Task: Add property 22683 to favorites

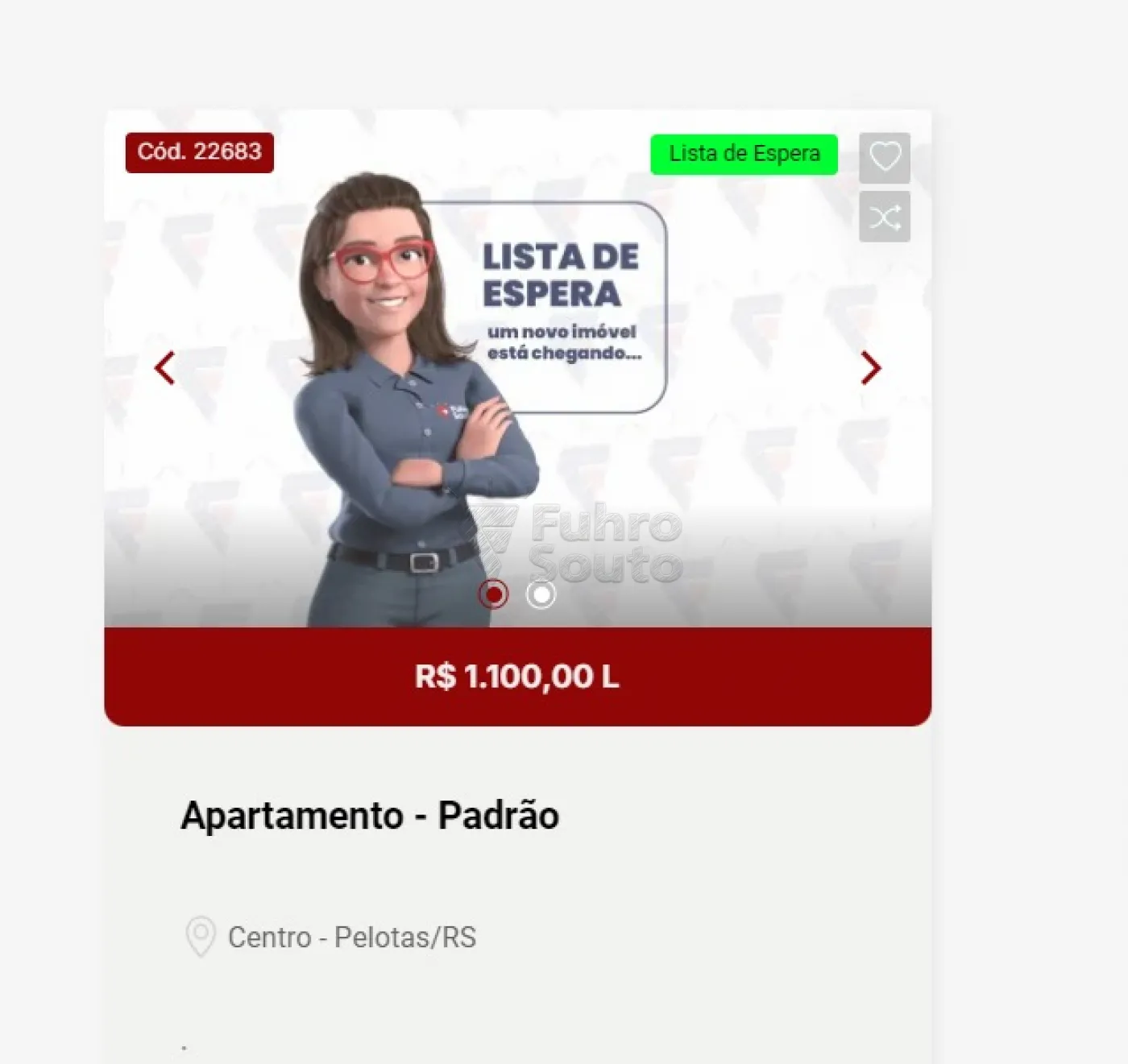Action: 884,157
